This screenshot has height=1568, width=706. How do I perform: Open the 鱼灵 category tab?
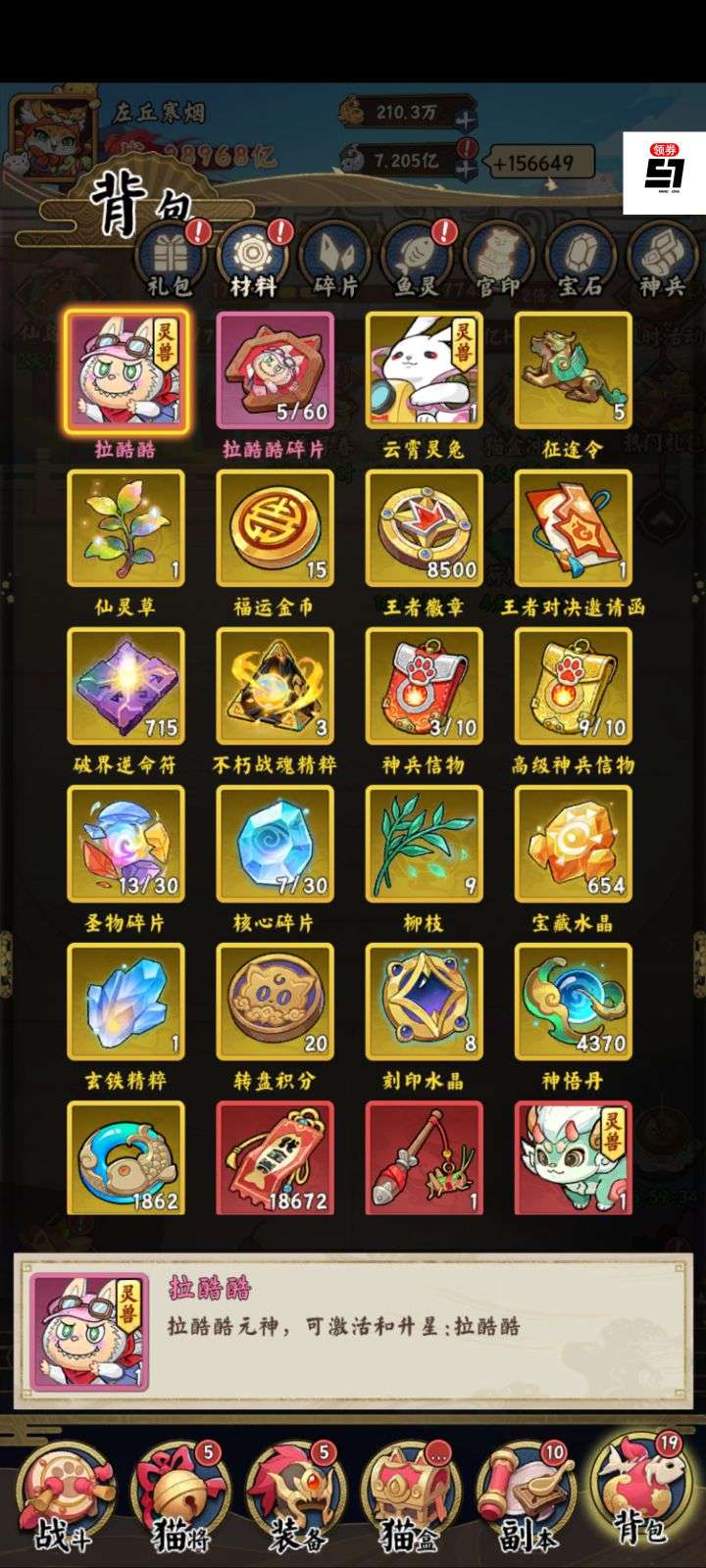click(418, 259)
